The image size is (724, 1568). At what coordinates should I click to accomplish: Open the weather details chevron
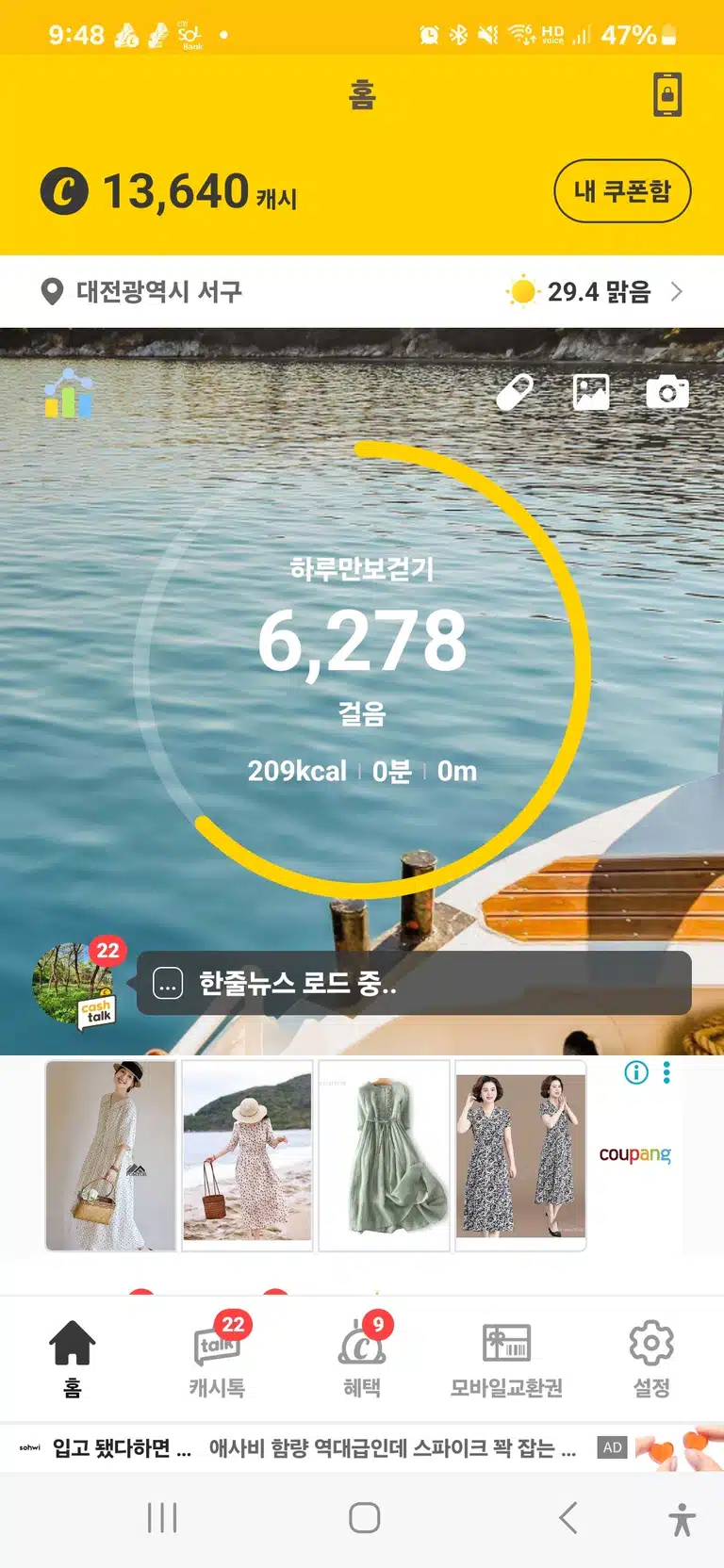tap(676, 291)
